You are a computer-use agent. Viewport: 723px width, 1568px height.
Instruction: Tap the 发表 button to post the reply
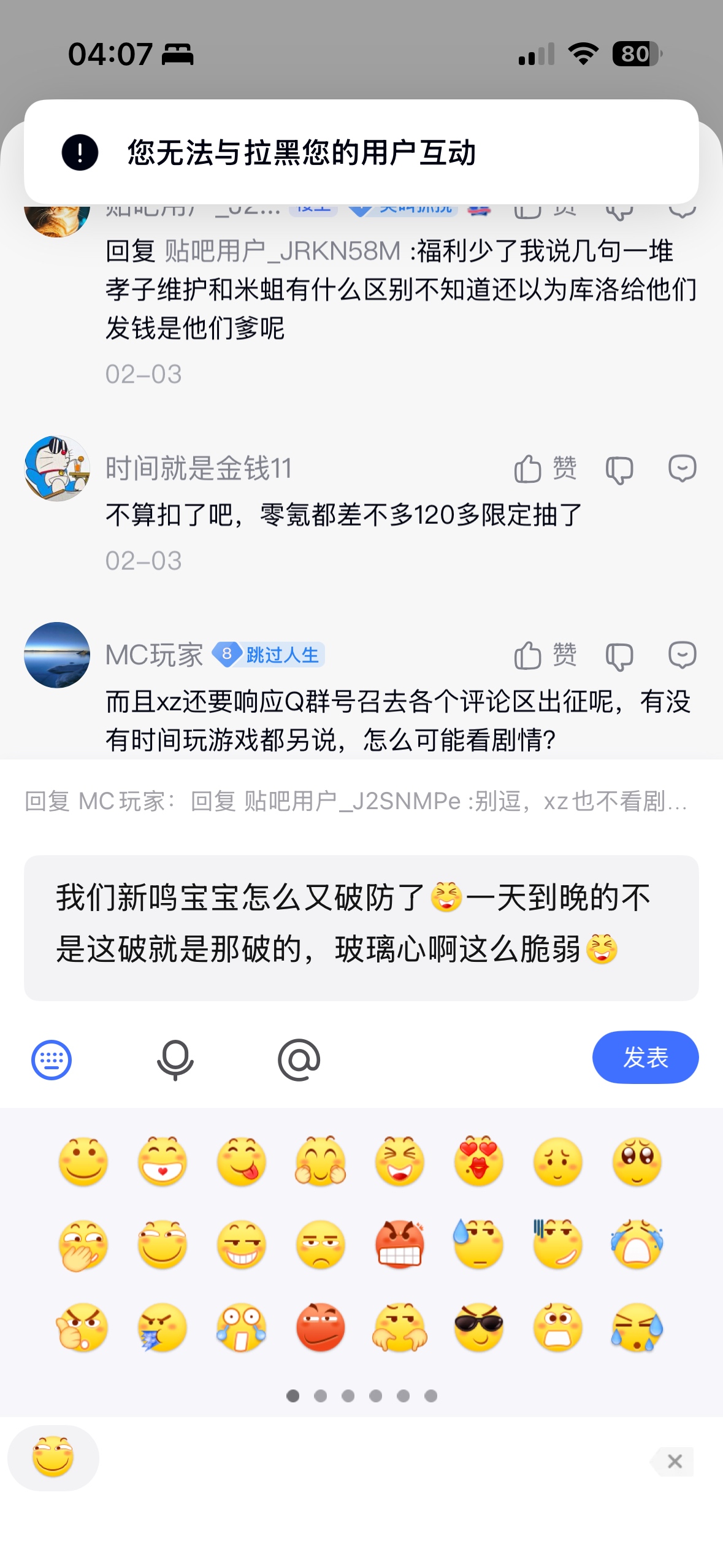click(x=645, y=1058)
